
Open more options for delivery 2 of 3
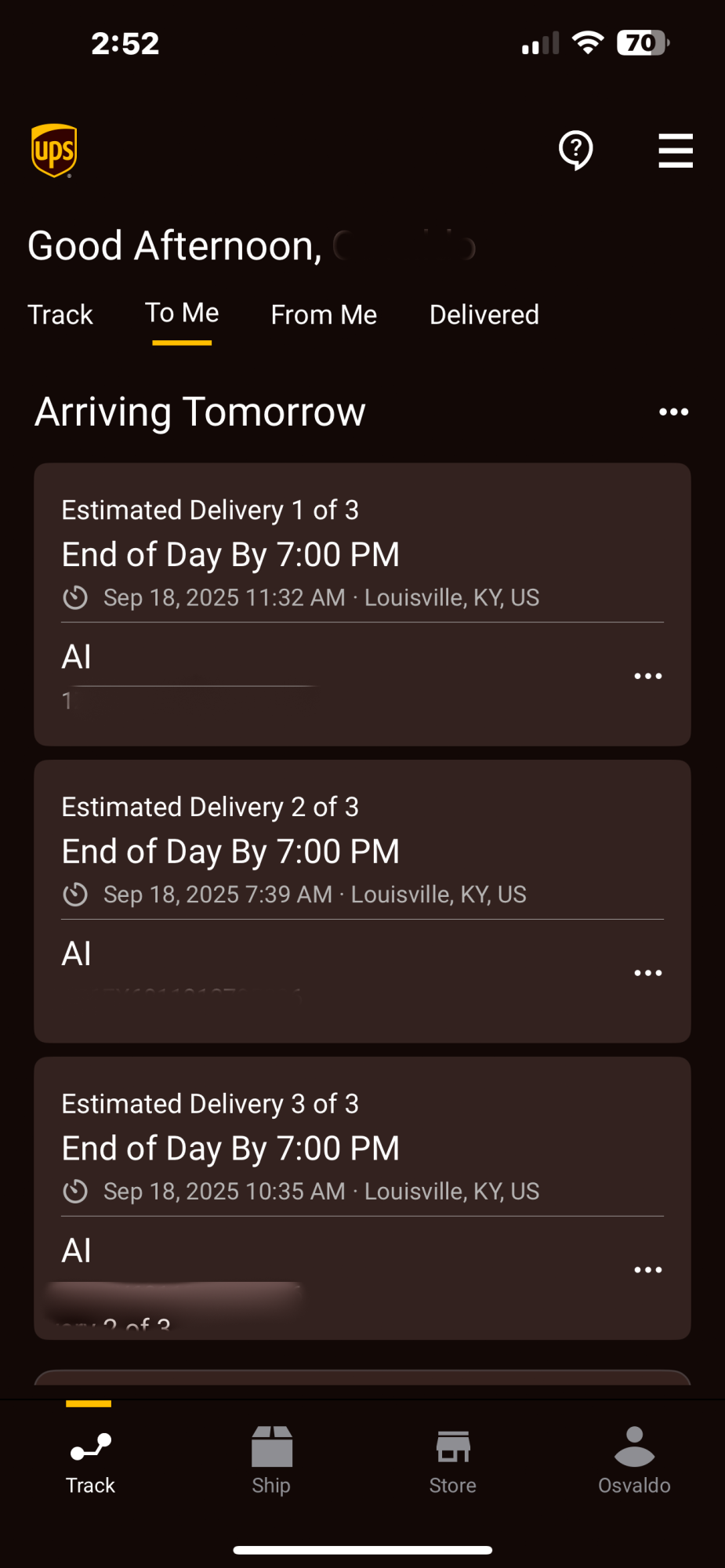coord(647,973)
